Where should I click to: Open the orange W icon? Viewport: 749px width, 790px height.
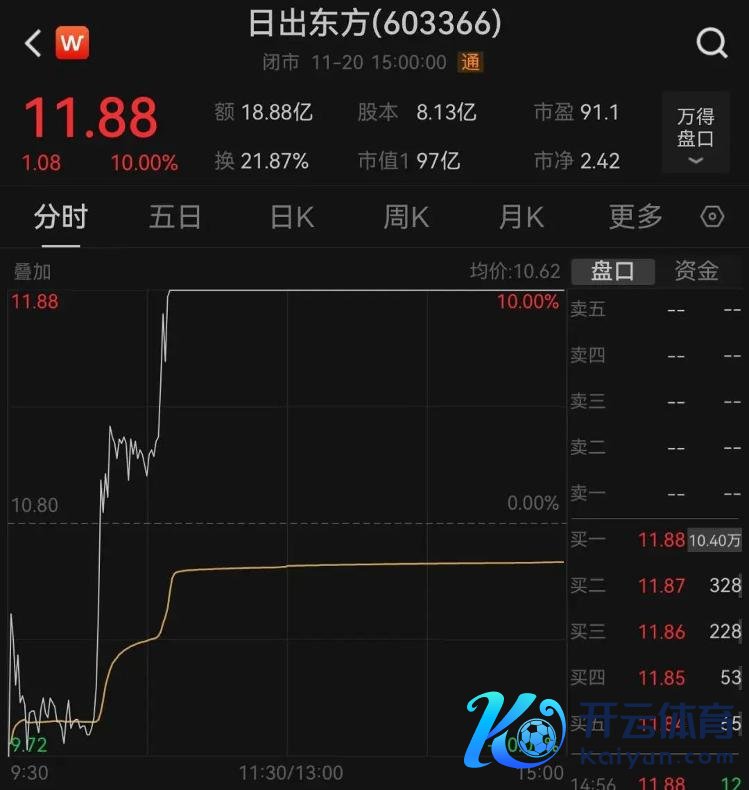pyautogui.click(x=72, y=43)
